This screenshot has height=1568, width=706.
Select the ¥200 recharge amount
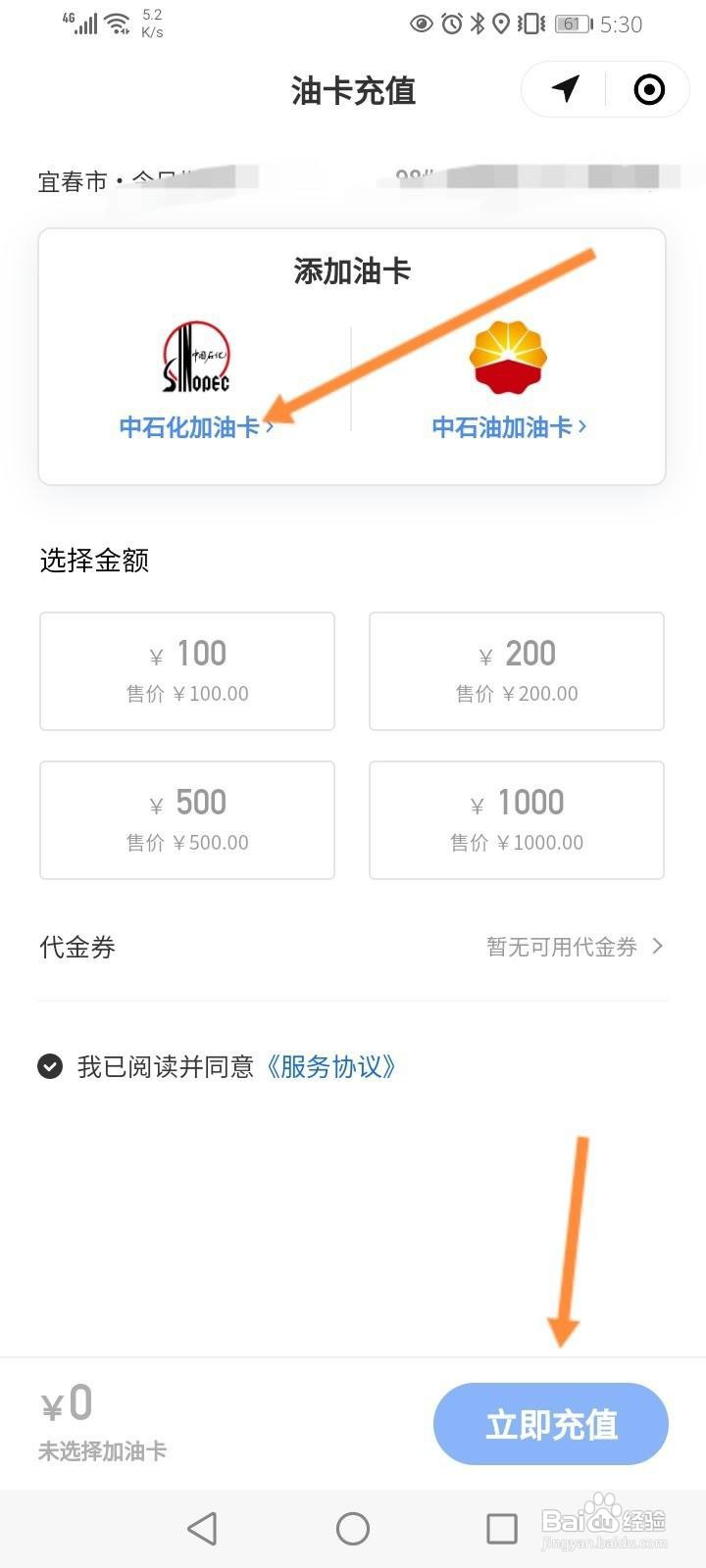point(517,671)
